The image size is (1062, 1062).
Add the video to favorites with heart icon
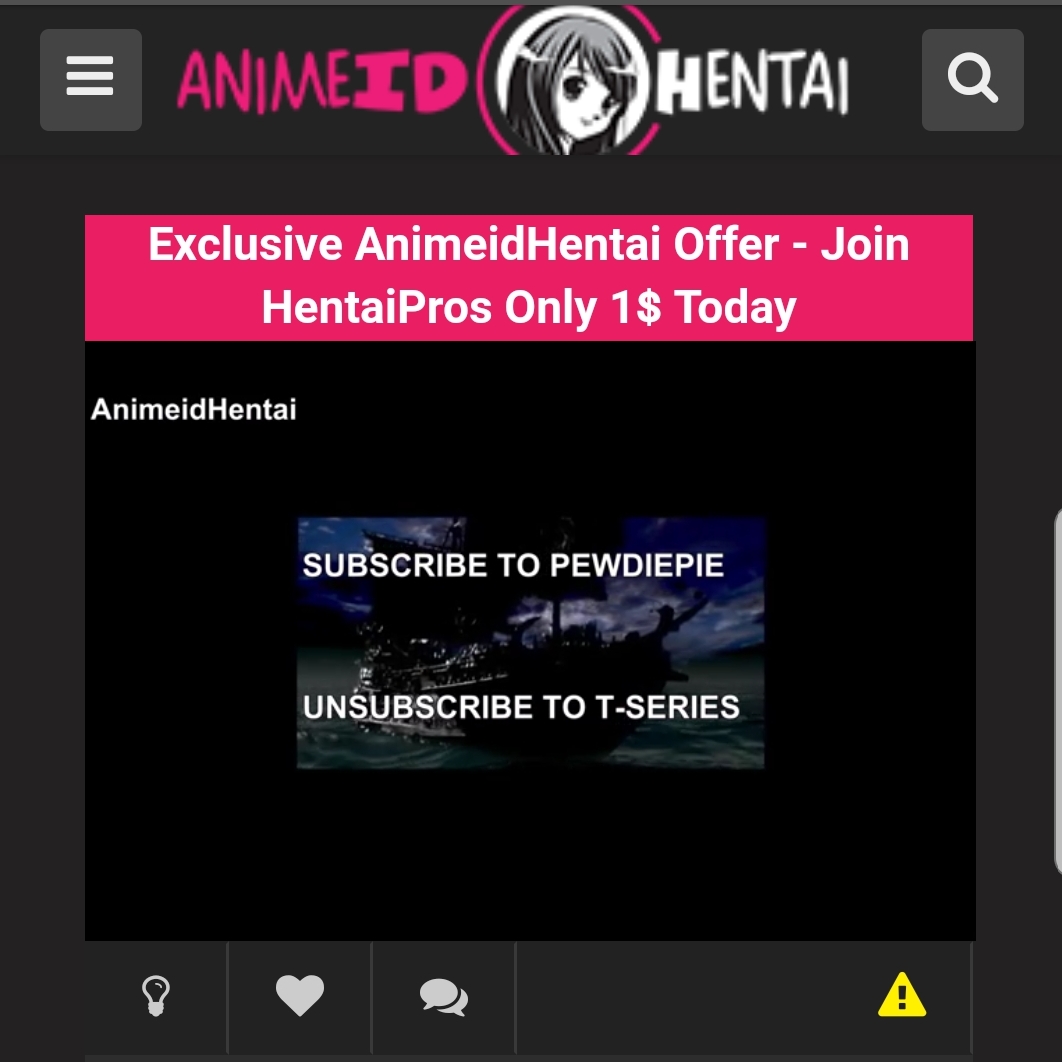point(300,996)
